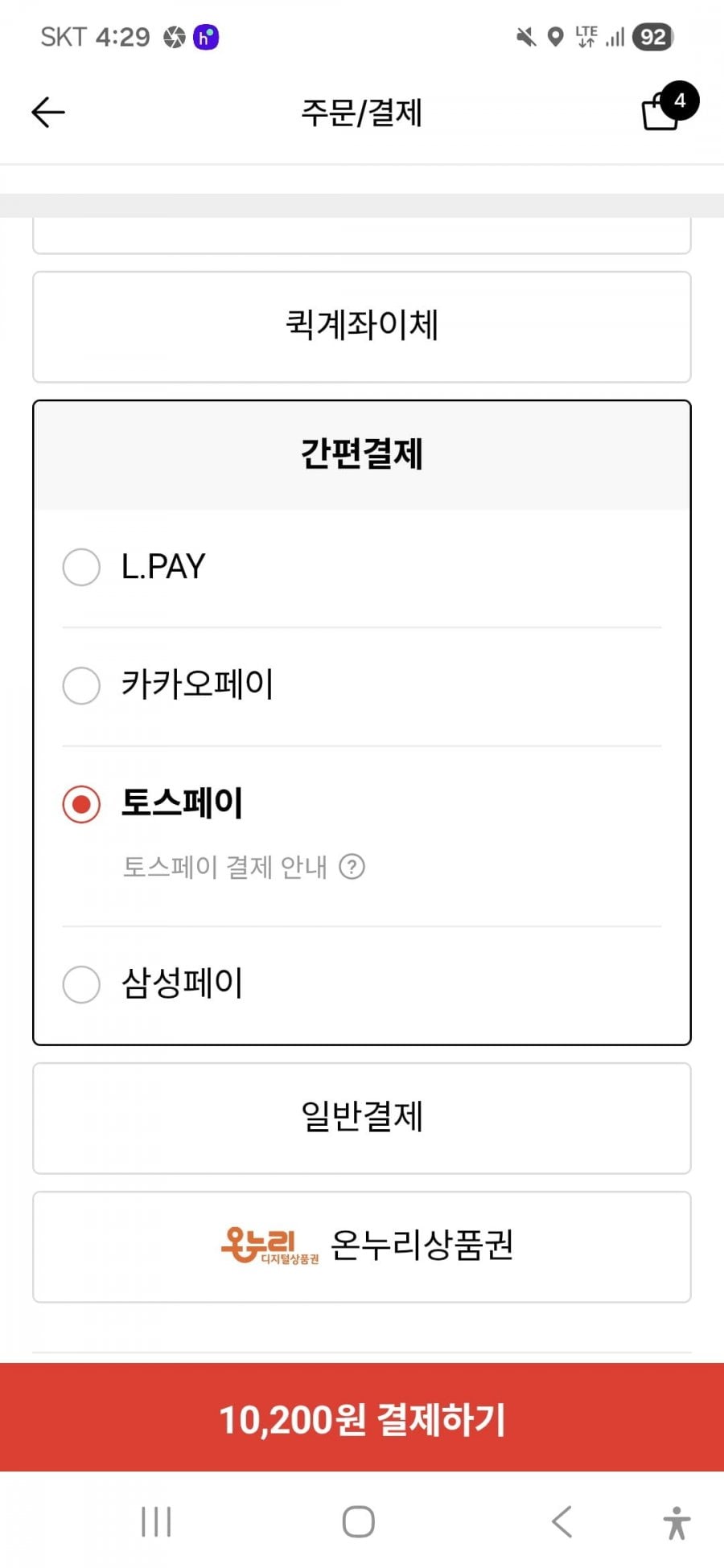Select the 토스페이 radio button
724x1568 pixels.
81,804
